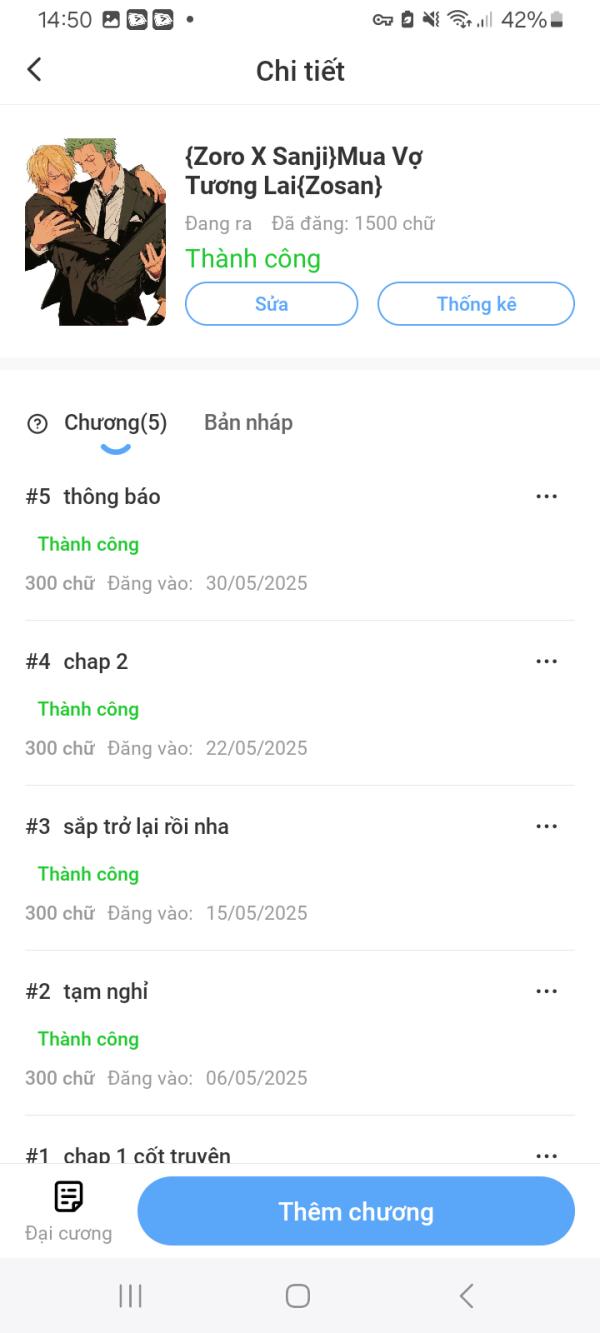Open the help icon beside Chương
The height and width of the screenshot is (1333, 600).
[x=37, y=424]
